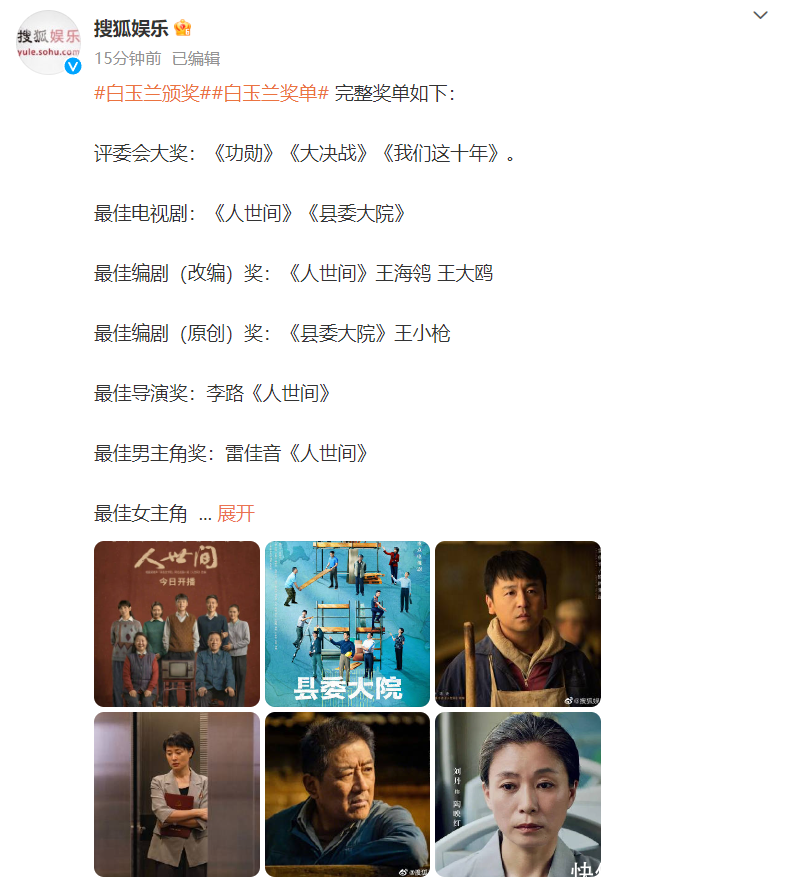Viewport: 790px width, 890px height.
Task: Open the photo of woman holding folder
Action: coord(177,794)
